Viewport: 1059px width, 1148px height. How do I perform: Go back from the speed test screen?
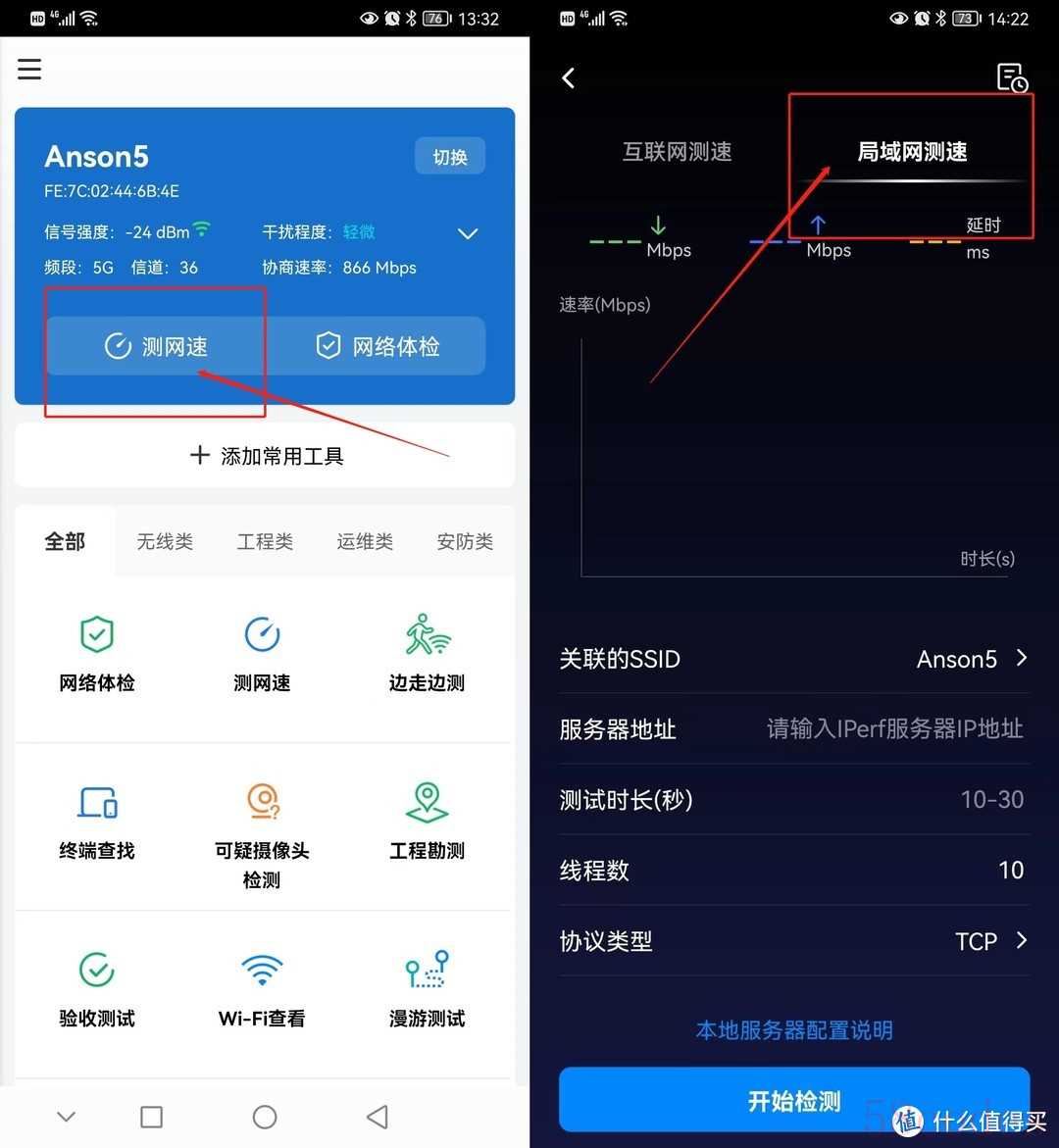pyautogui.click(x=569, y=78)
